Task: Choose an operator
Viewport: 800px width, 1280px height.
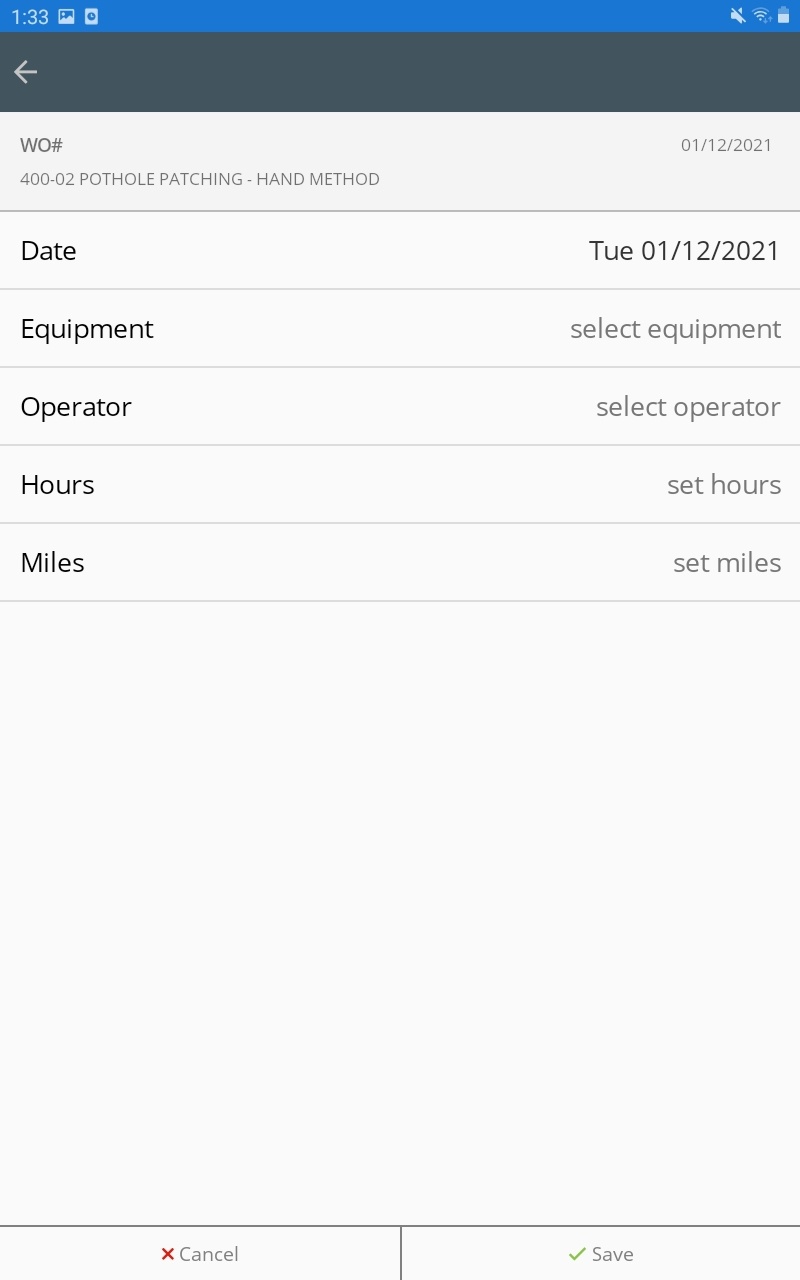Action: click(x=687, y=407)
